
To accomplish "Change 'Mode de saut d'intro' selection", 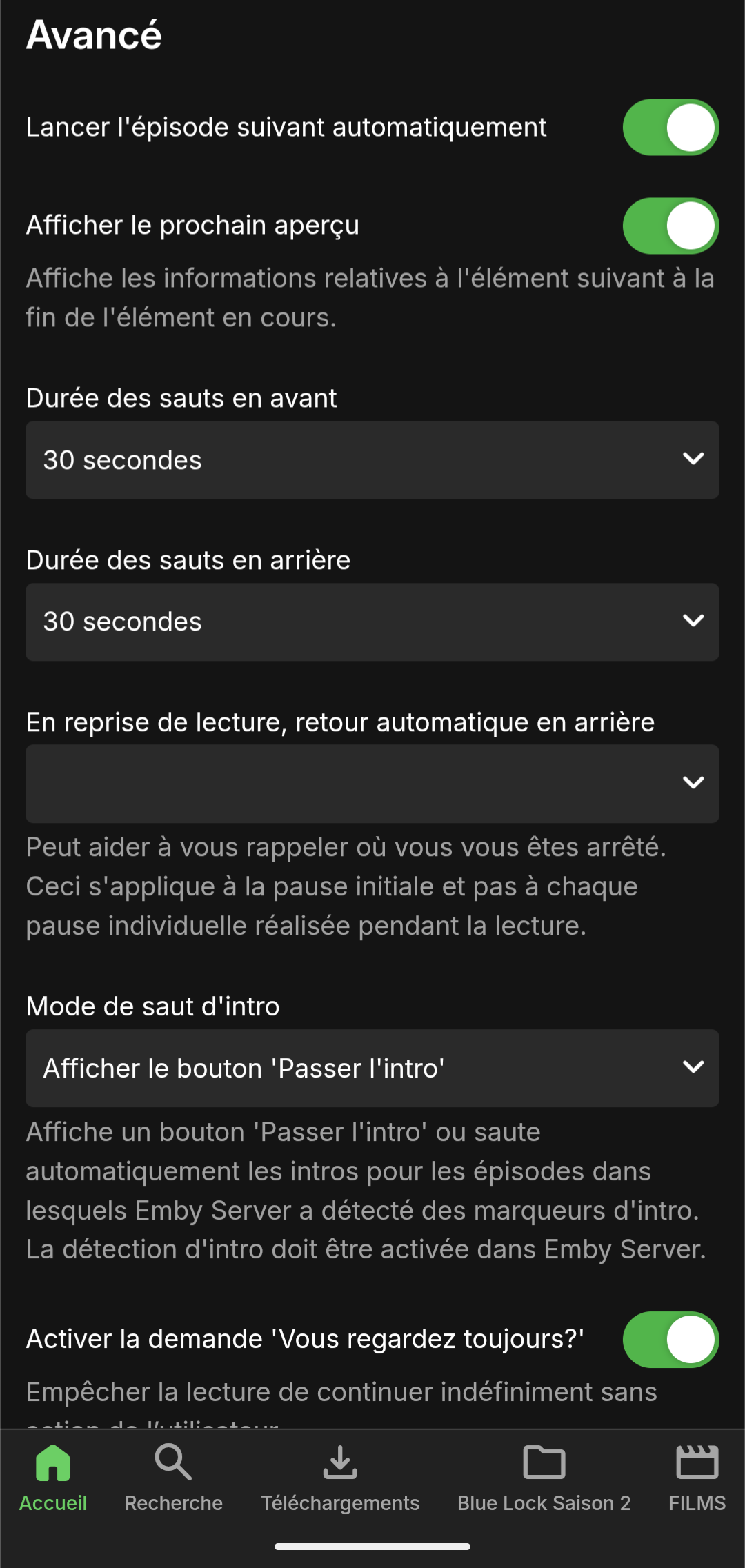I will [372, 1068].
